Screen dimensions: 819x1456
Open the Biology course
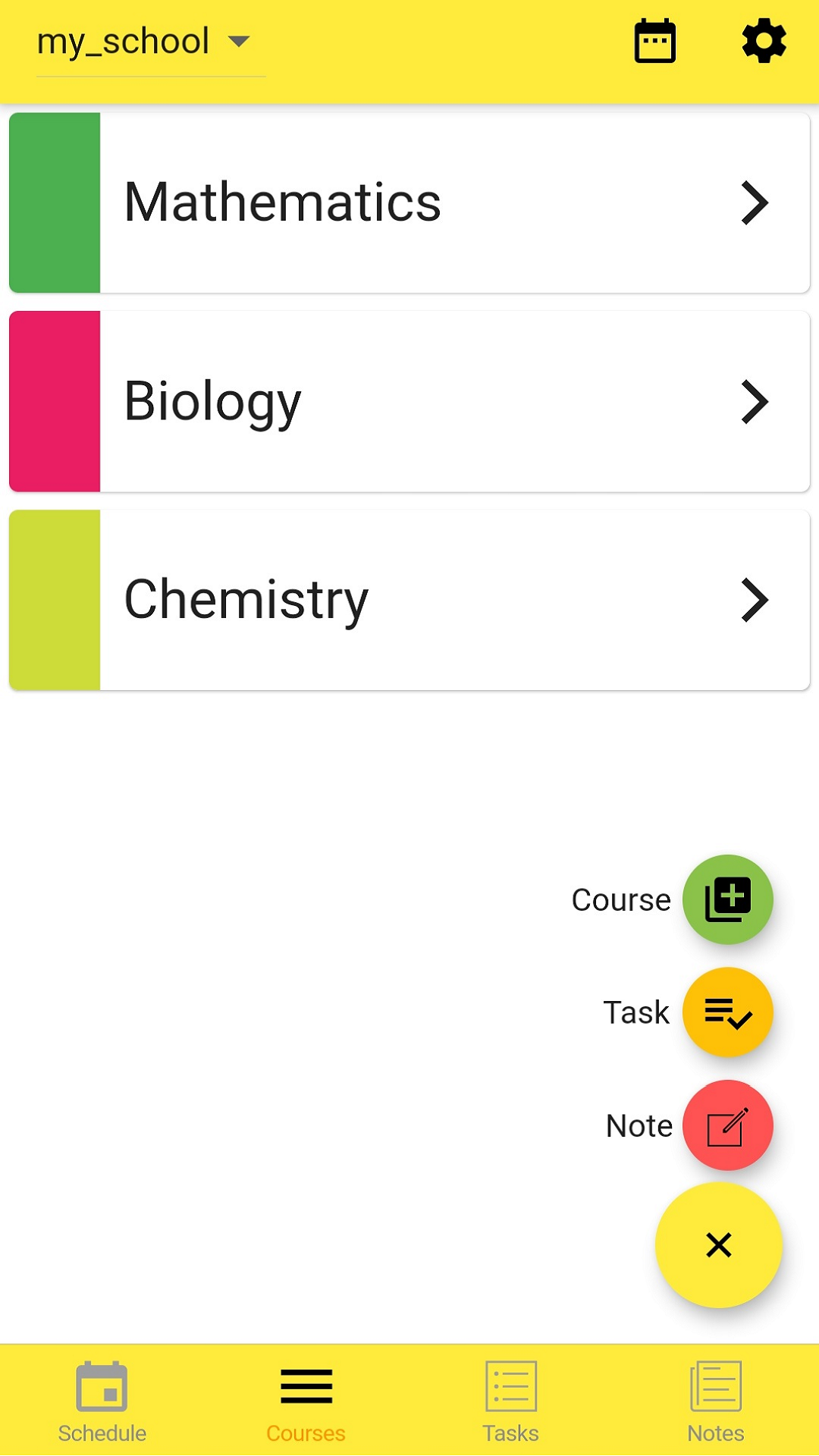click(409, 401)
